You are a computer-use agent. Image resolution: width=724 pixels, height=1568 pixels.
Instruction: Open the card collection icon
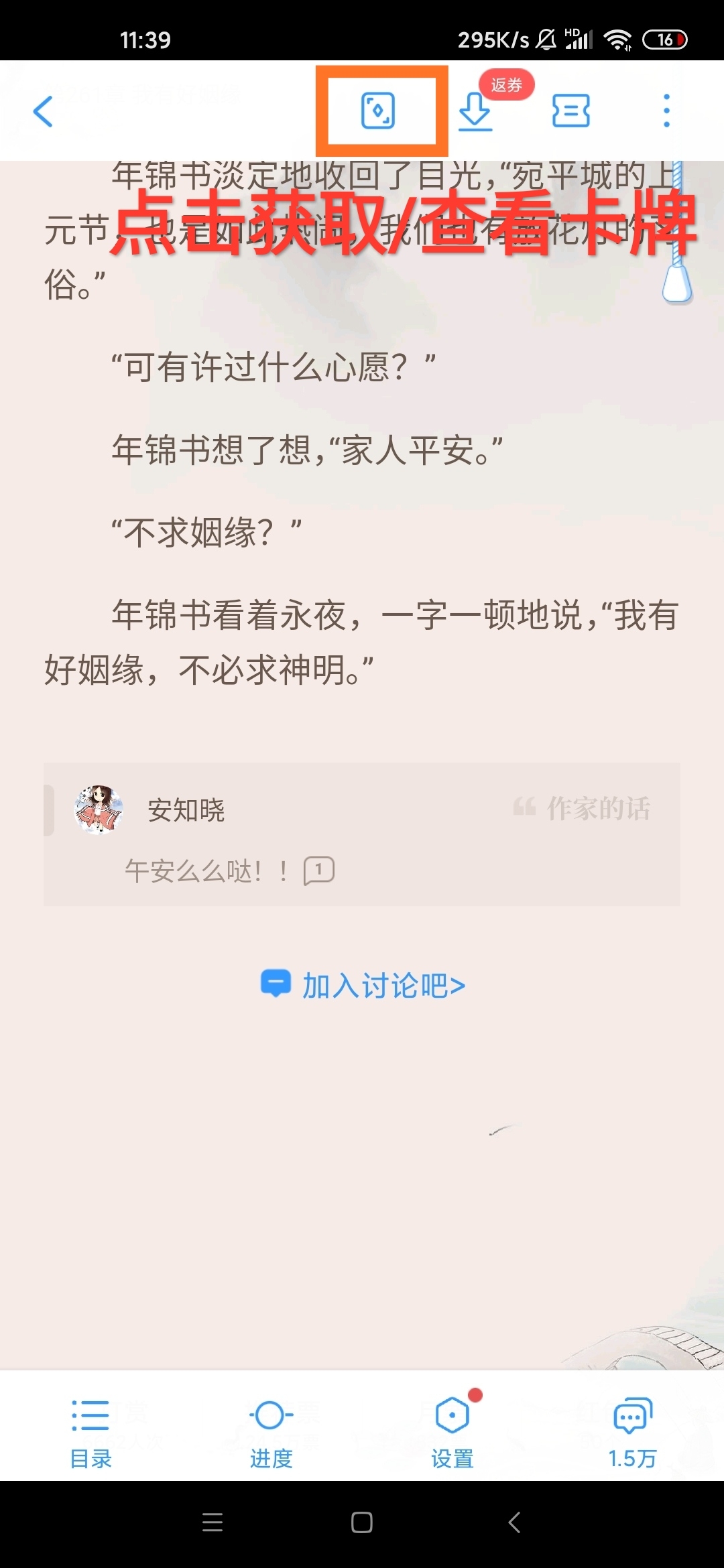[378, 111]
